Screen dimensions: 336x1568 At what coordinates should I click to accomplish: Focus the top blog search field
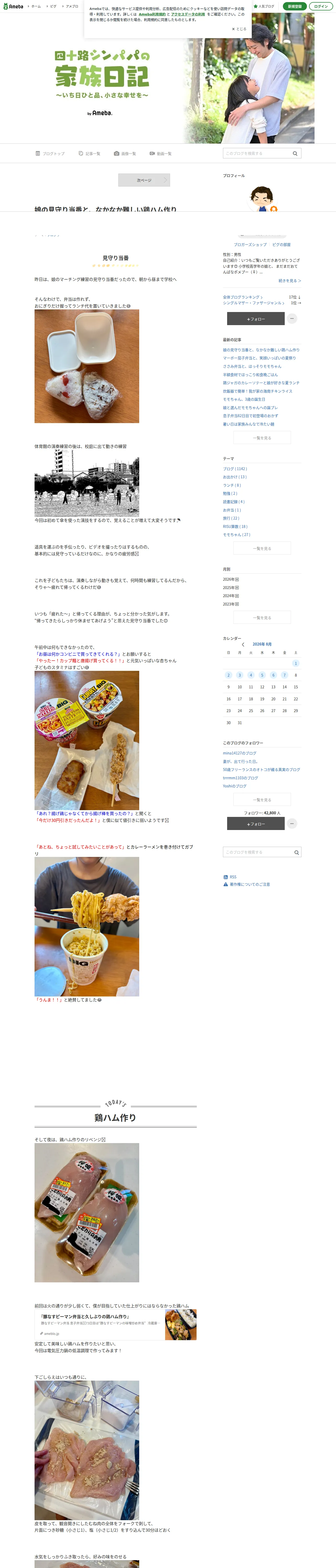262,153
